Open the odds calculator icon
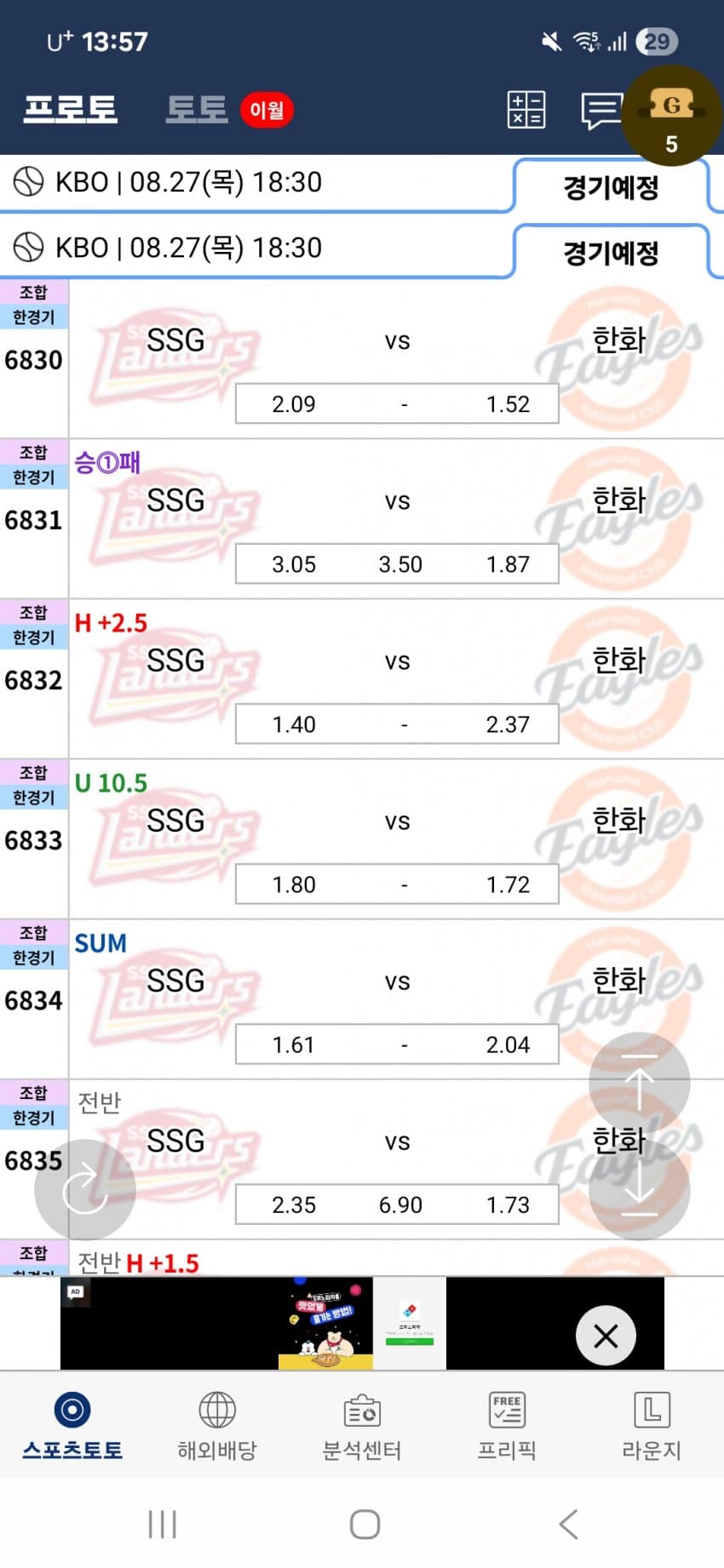The image size is (724, 1568). click(x=526, y=110)
